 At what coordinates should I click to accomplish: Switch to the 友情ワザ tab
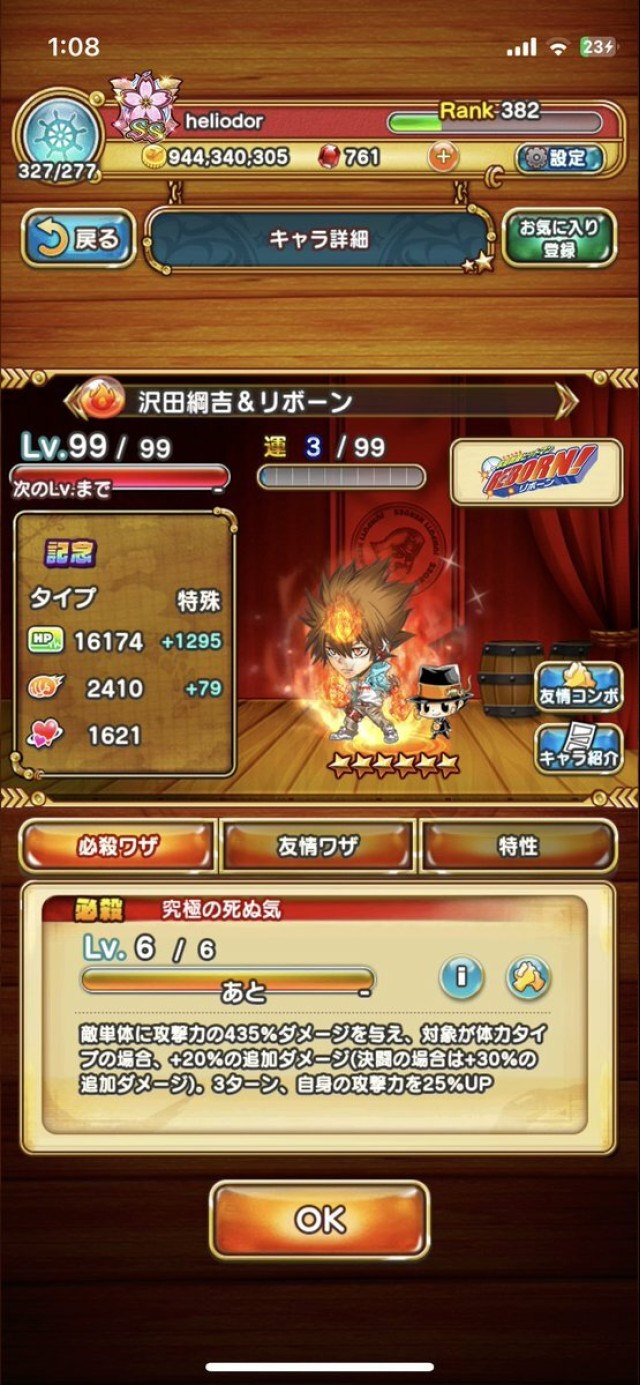click(x=318, y=846)
